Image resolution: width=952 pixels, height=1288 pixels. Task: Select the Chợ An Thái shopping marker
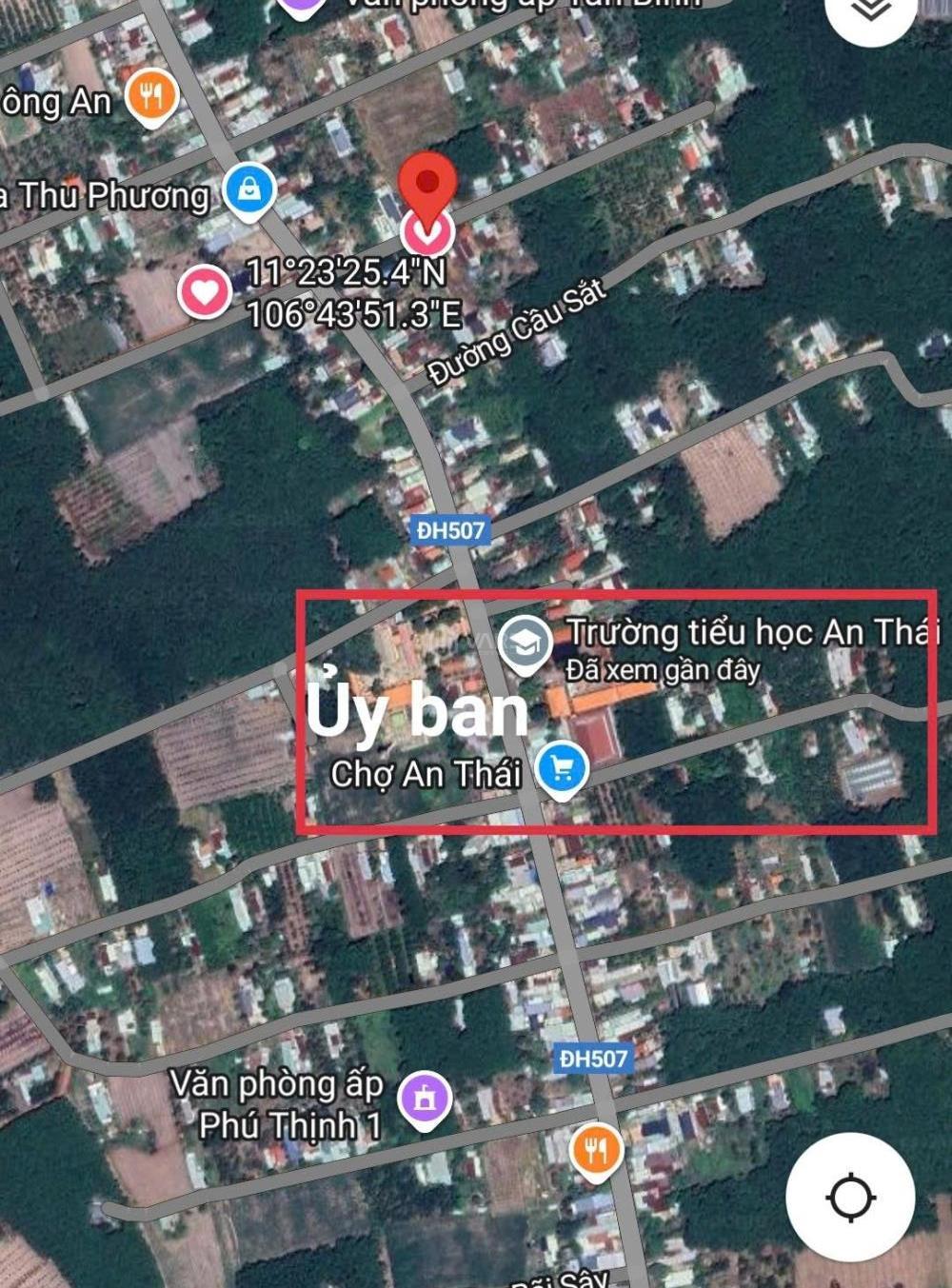pos(562,766)
